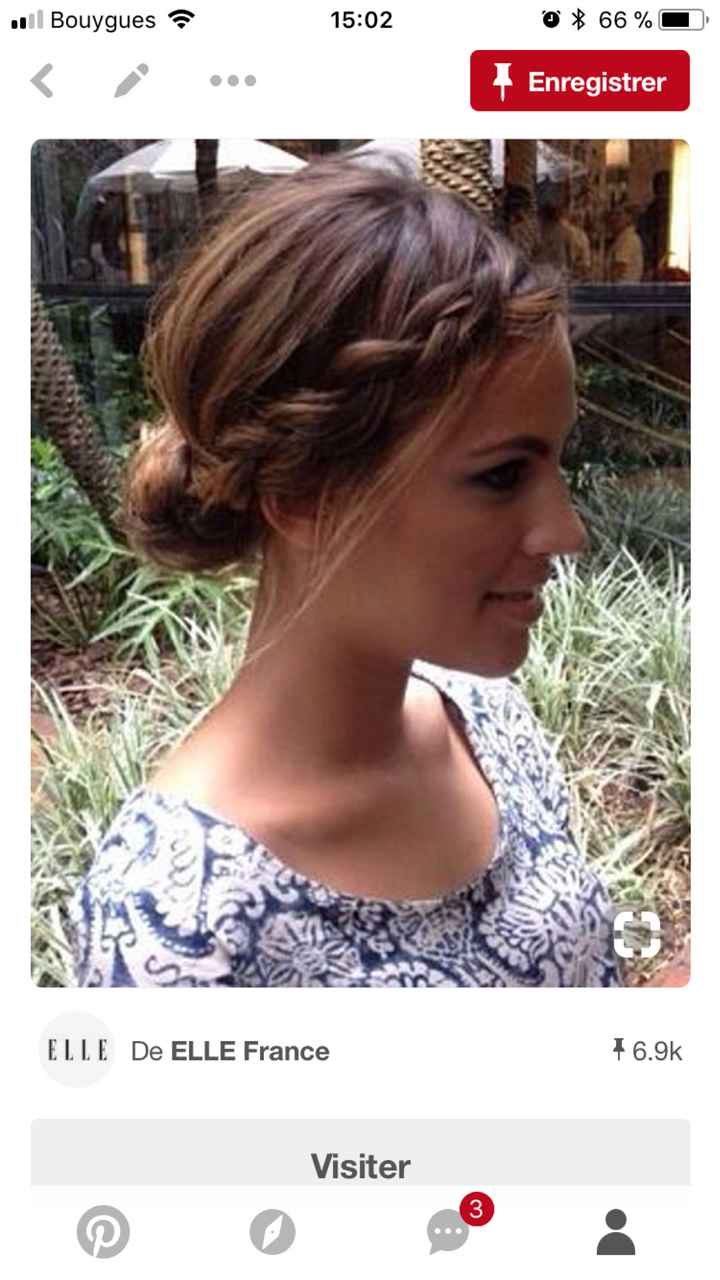Screen dimensions: 720x1280
Task: Tap the ELLE logo avatar
Action: tap(76, 1051)
